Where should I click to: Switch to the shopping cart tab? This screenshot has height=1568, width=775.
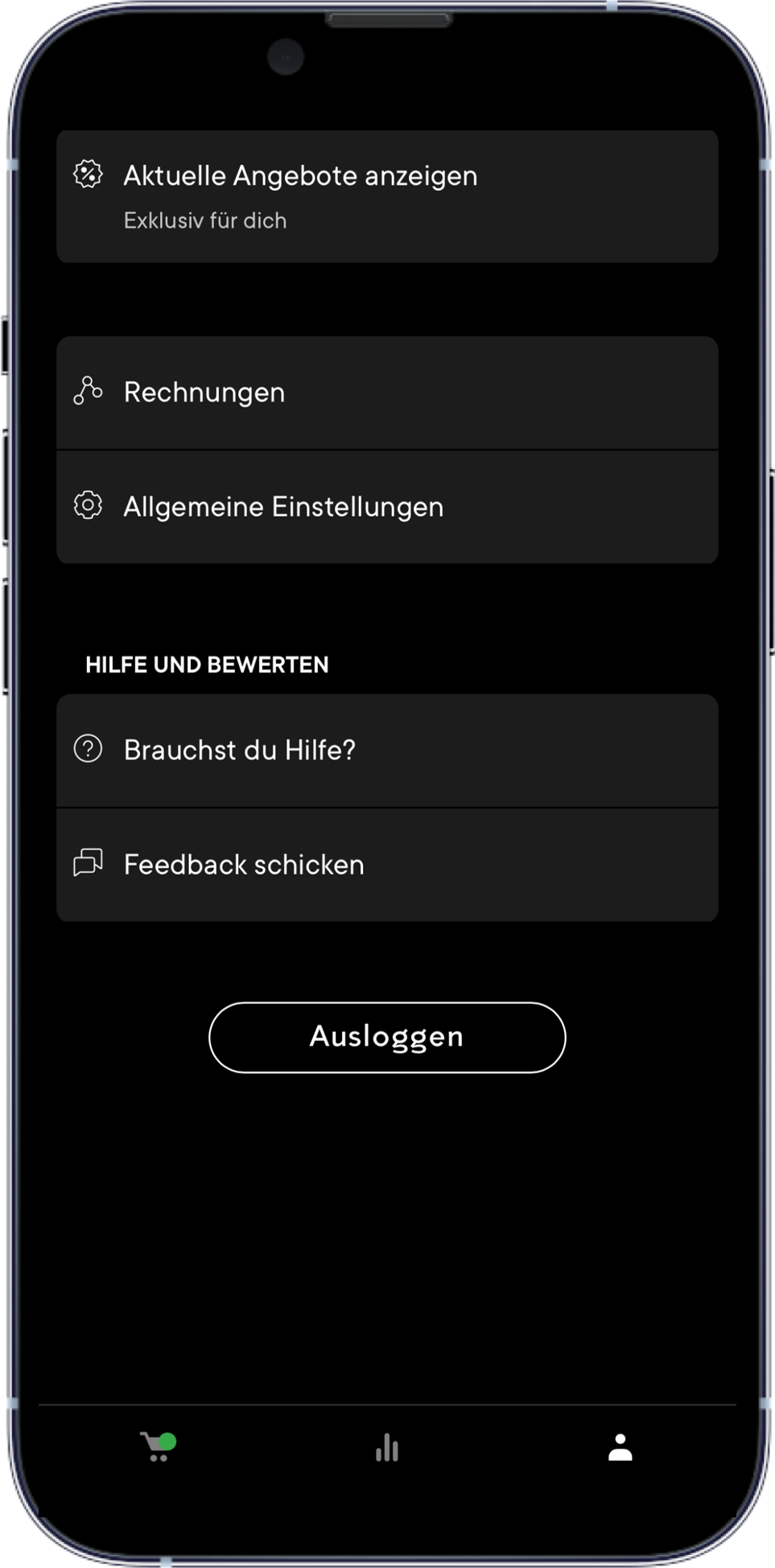pos(157,1447)
